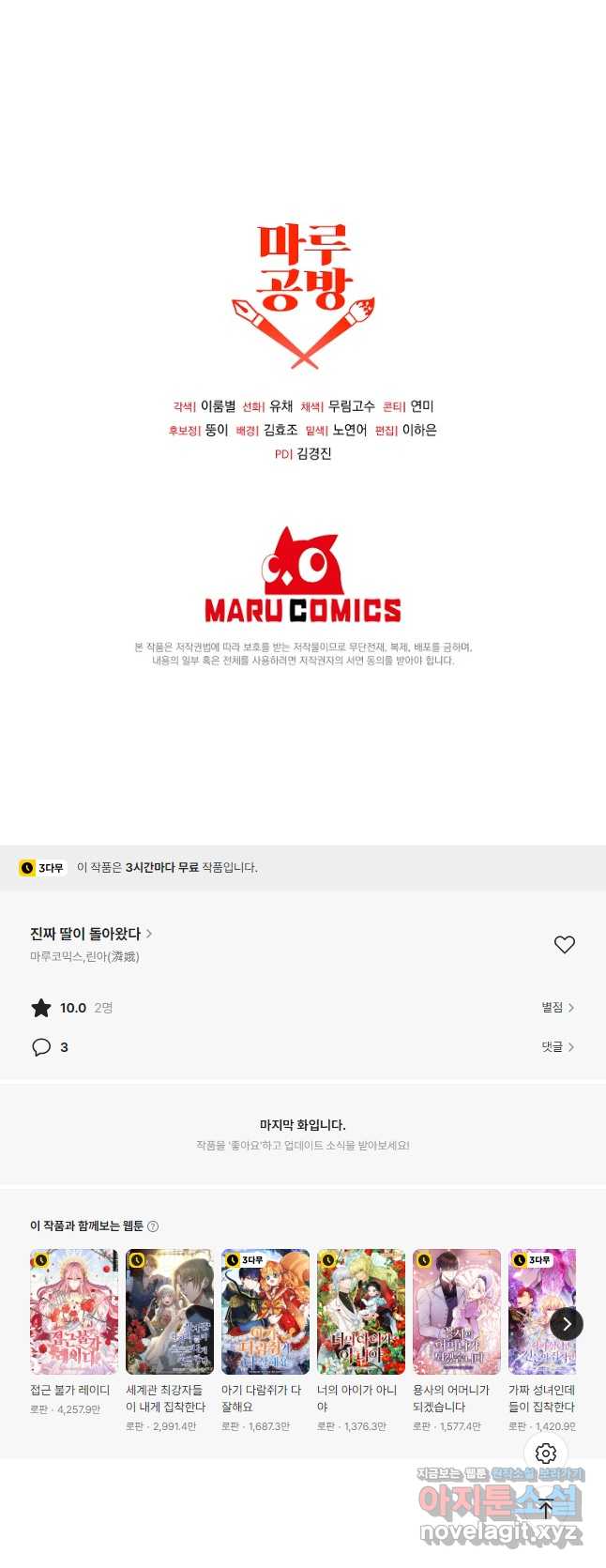Viewport: 606px width, 1568px height.
Task: Jump to the top with the up arrow
Action: click(x=546, y=1509)
